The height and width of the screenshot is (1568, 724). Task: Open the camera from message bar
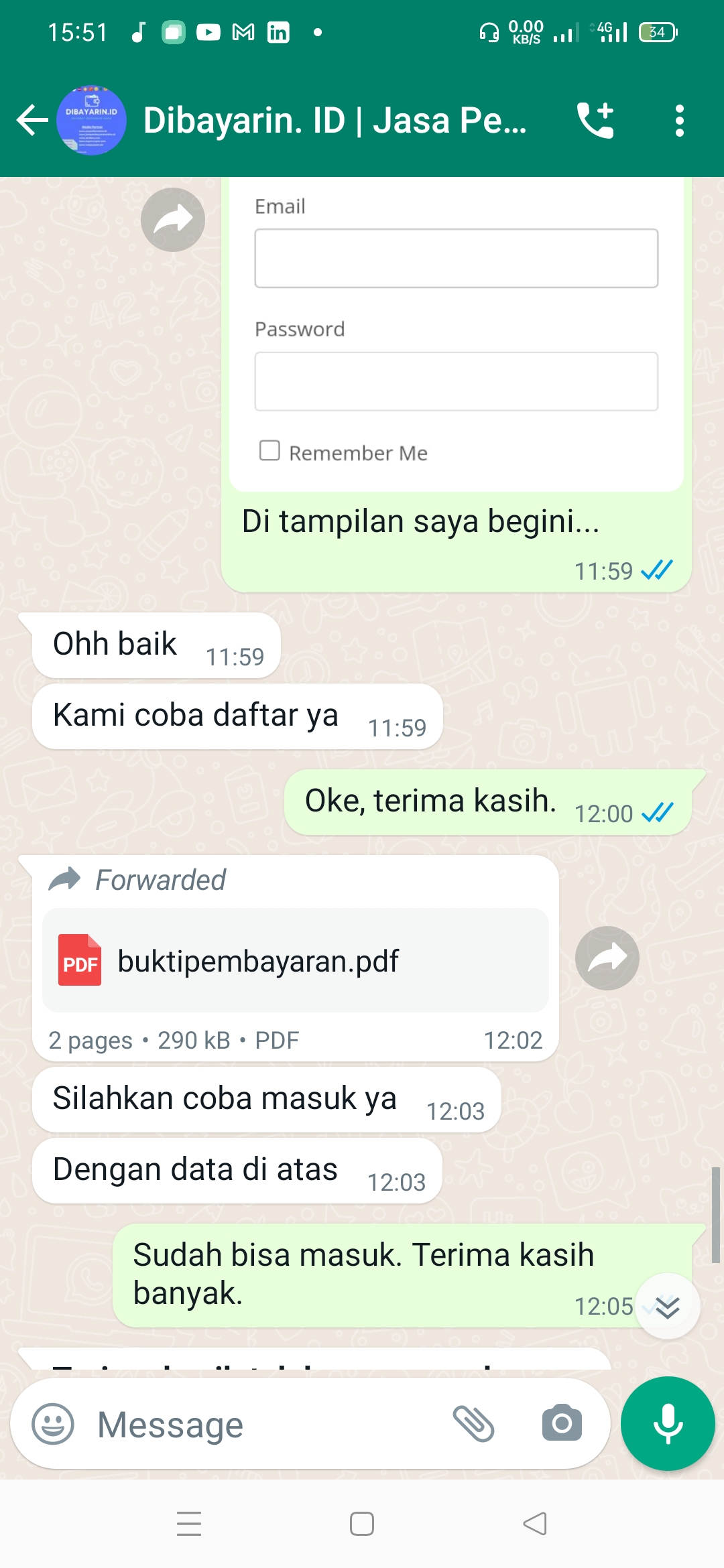click(x=562, y=1423)
